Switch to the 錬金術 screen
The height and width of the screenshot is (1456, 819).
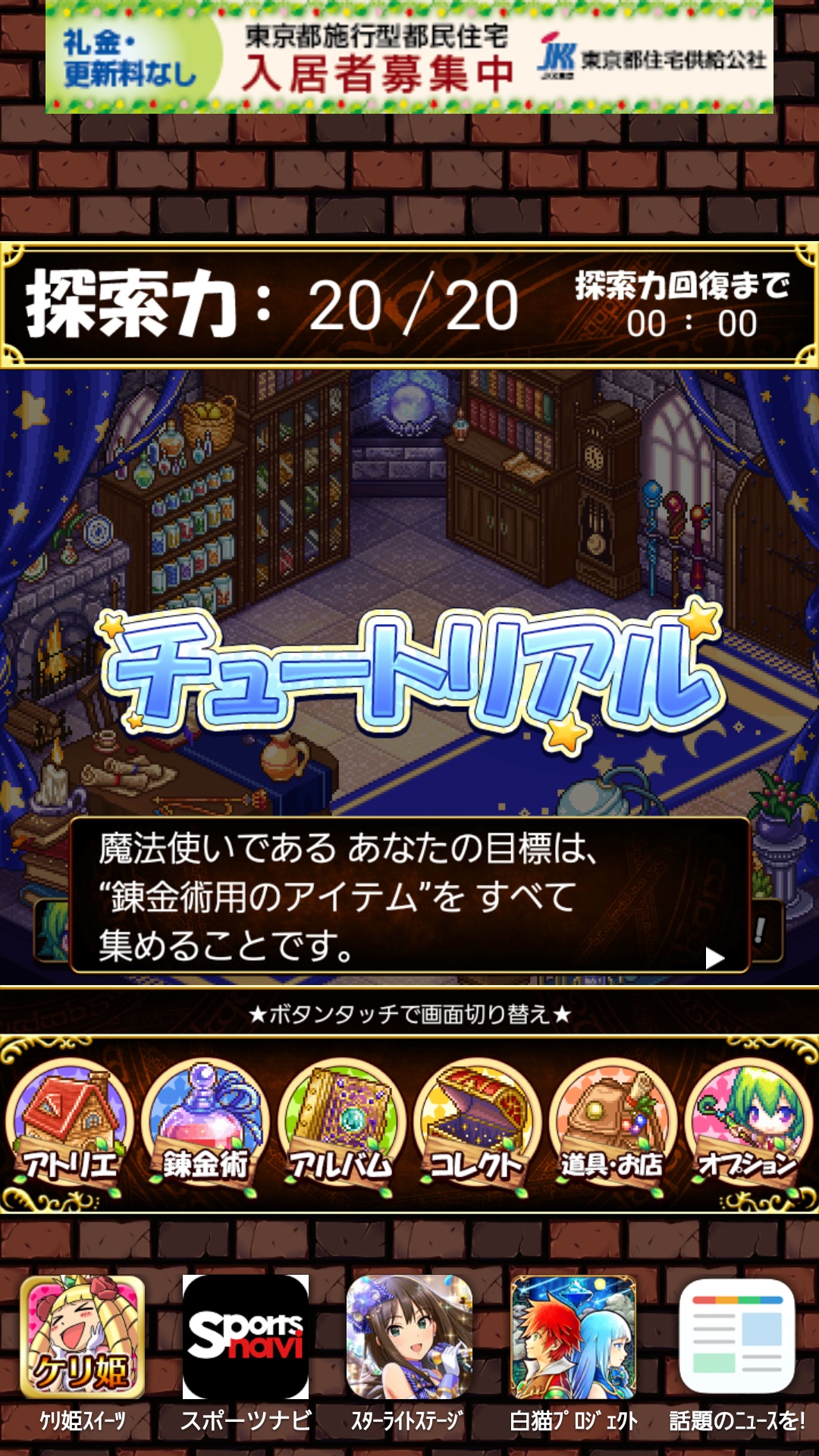click(x=206, y=1124)
